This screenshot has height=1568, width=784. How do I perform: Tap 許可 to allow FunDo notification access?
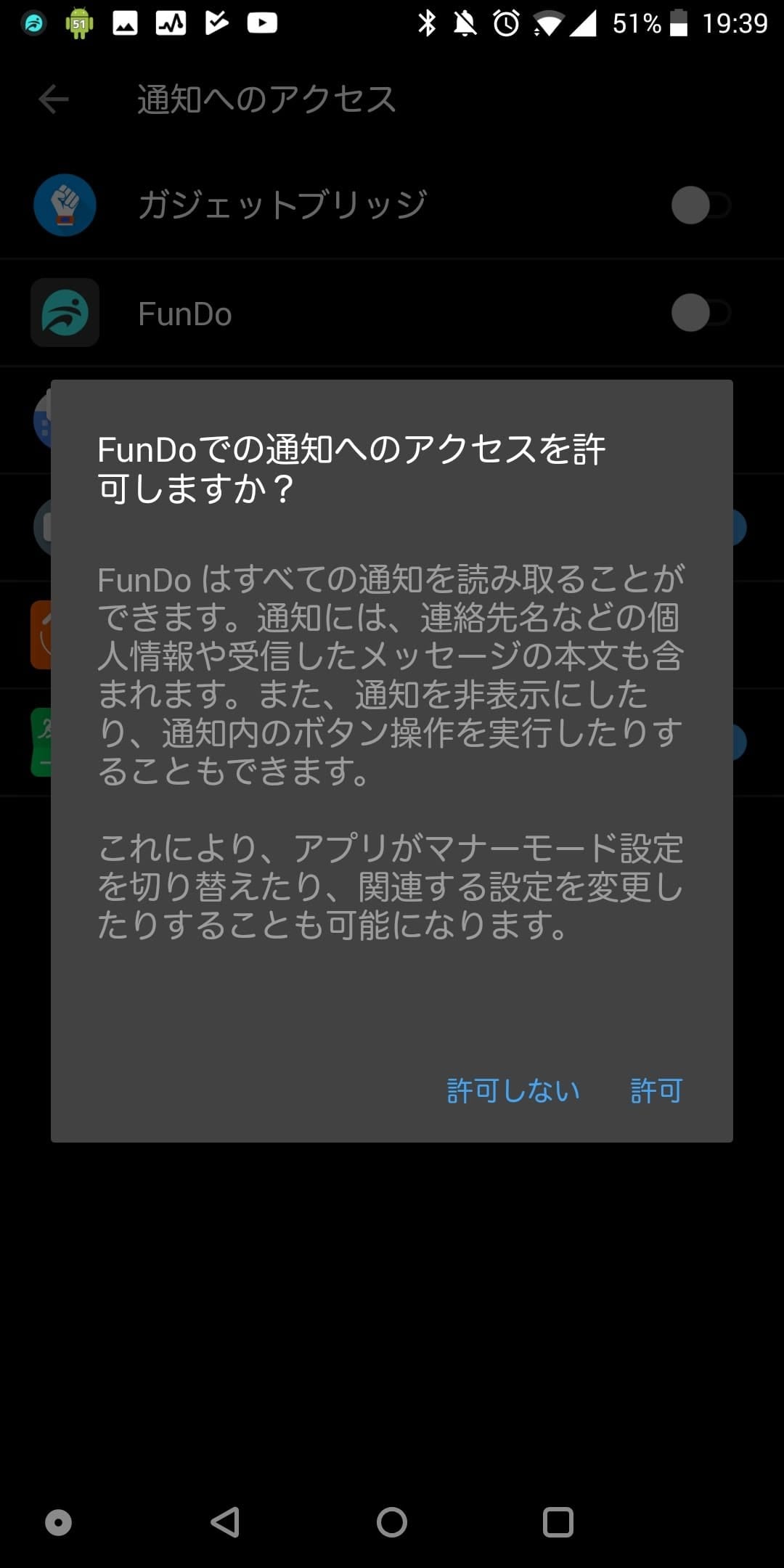656,1090
